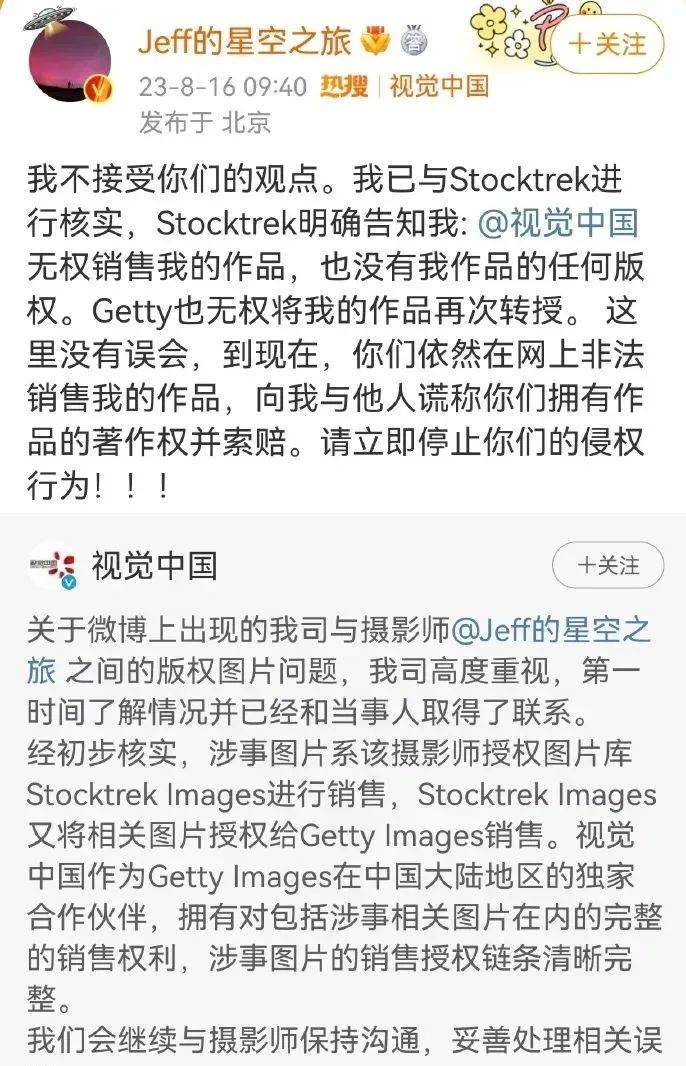The height and width of the screenshot is (1066, 686).
Task: Follow Jeff的星空之旅
Action: point(608,44)
